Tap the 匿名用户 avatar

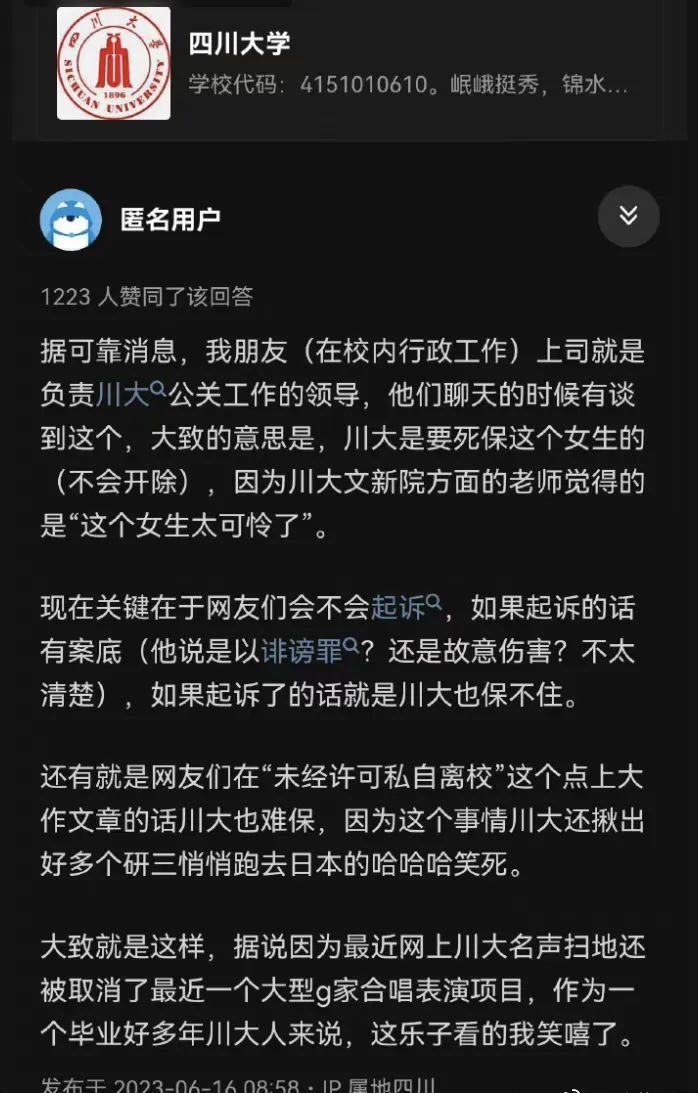70,220
